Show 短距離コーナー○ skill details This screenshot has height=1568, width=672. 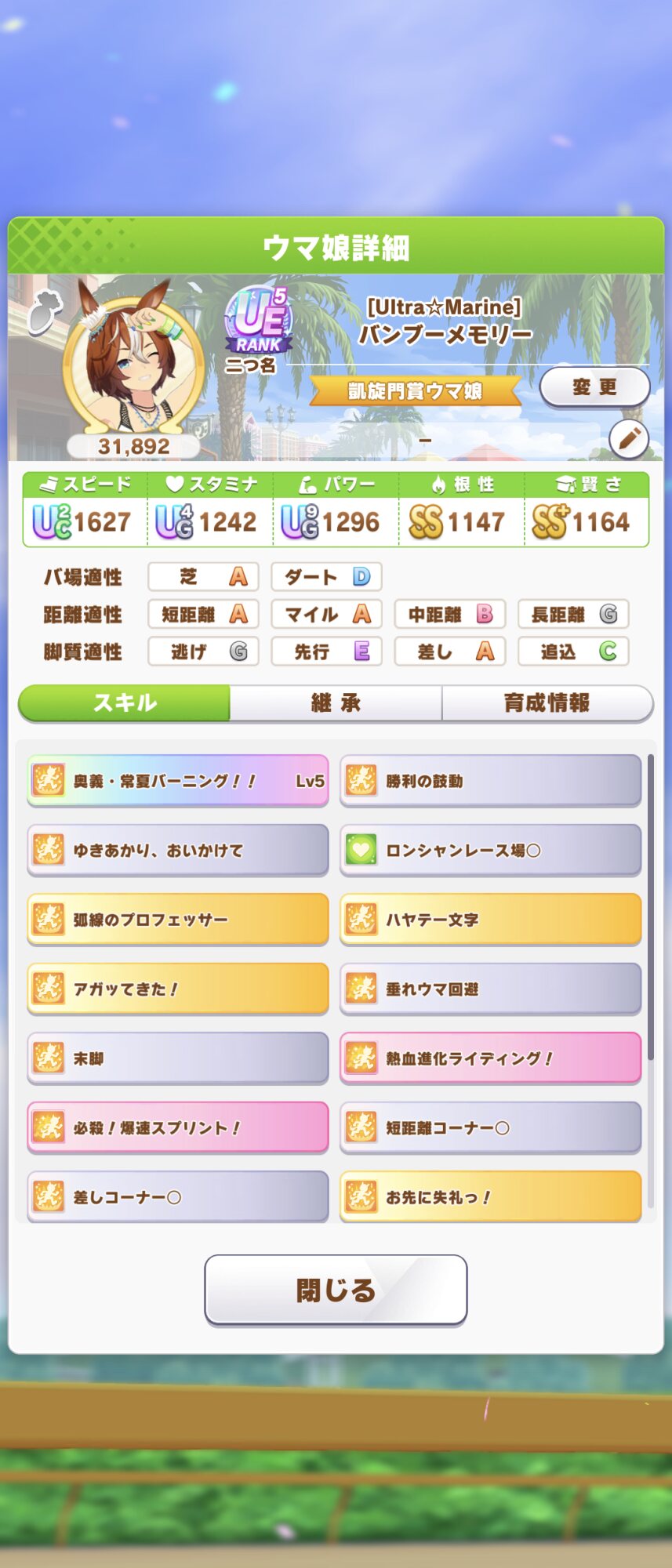tap(490, 1128)
